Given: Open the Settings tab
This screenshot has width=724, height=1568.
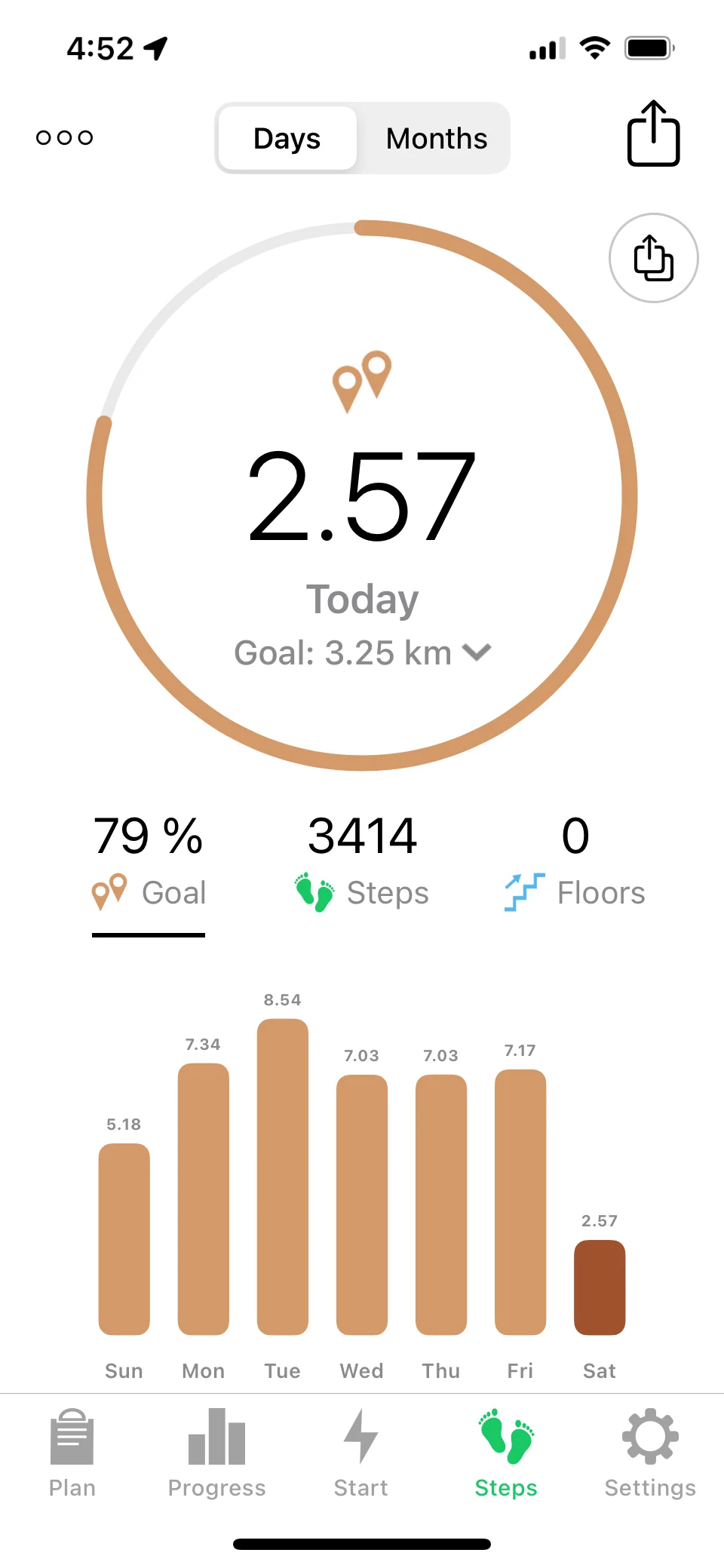Looking at the screenshot, I should (x=650, y=1453).
